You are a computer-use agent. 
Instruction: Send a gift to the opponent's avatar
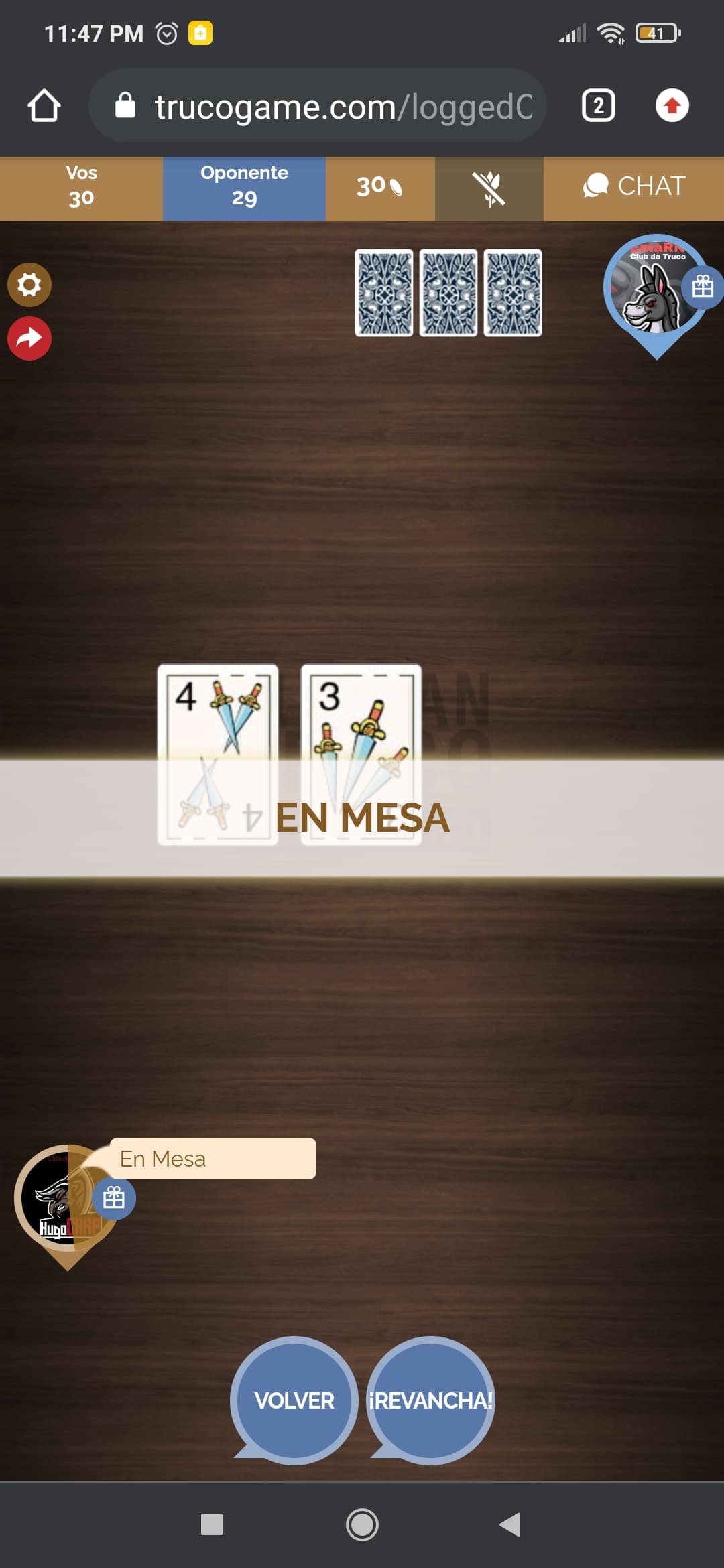[x=703, y=287]
